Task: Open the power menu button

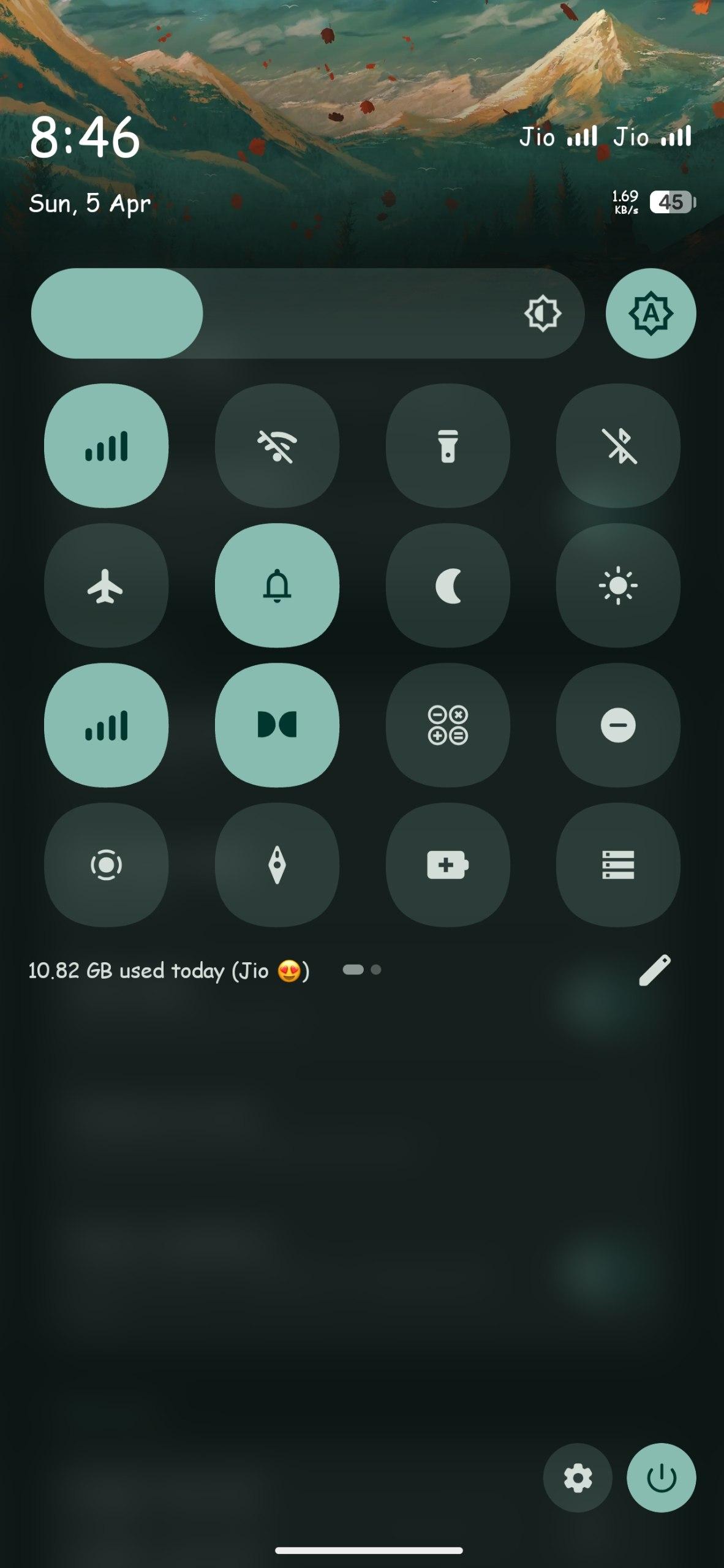Action: coord(661,1479)
